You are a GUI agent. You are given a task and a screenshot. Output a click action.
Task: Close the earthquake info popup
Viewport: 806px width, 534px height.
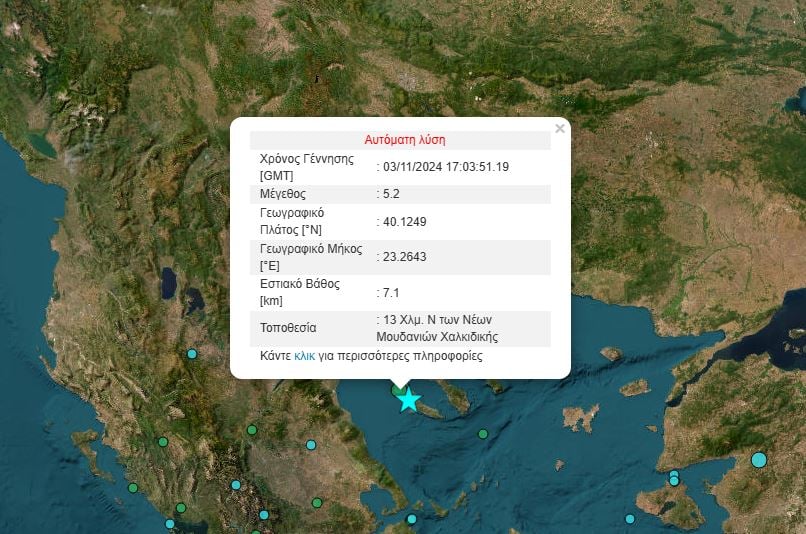pos(559,128)
